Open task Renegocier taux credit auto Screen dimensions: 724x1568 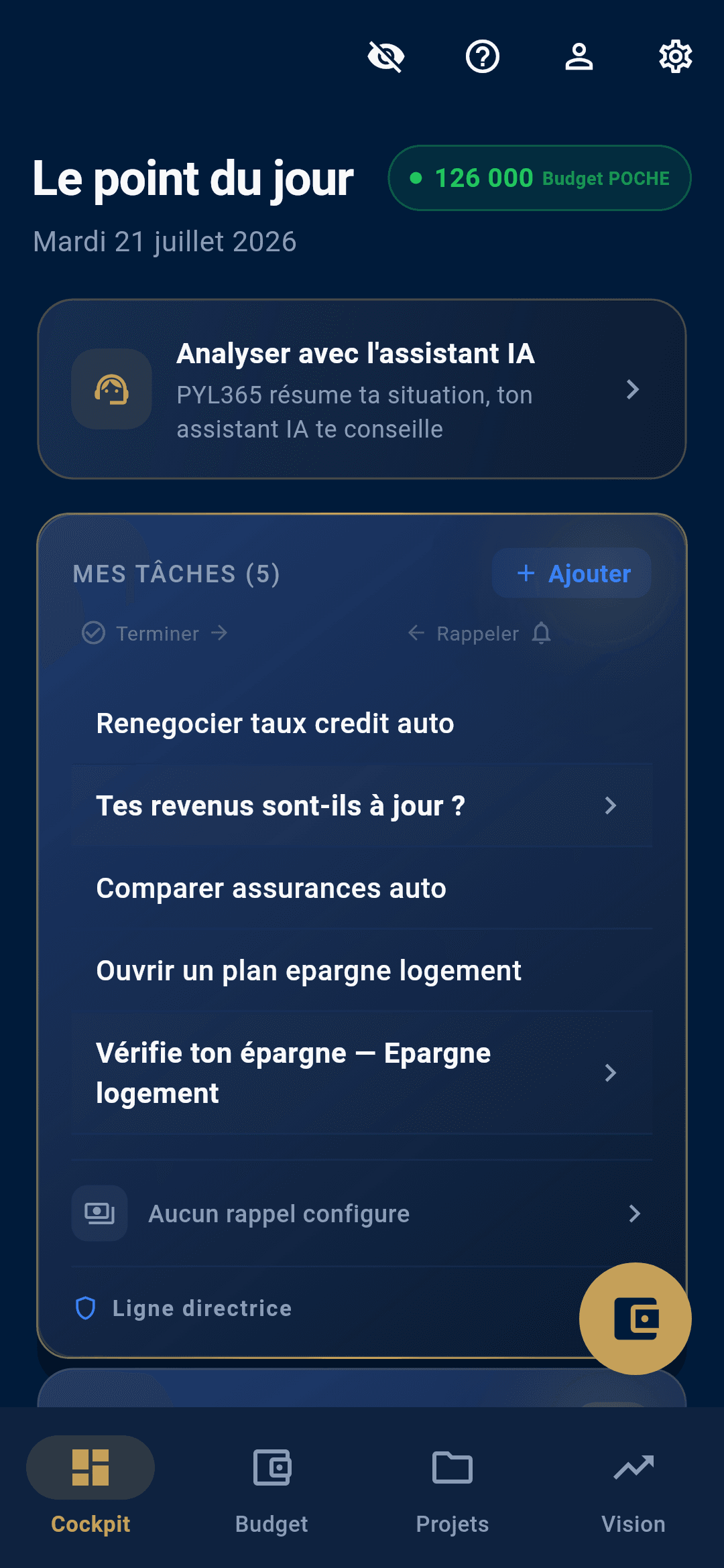pos(362,724)
